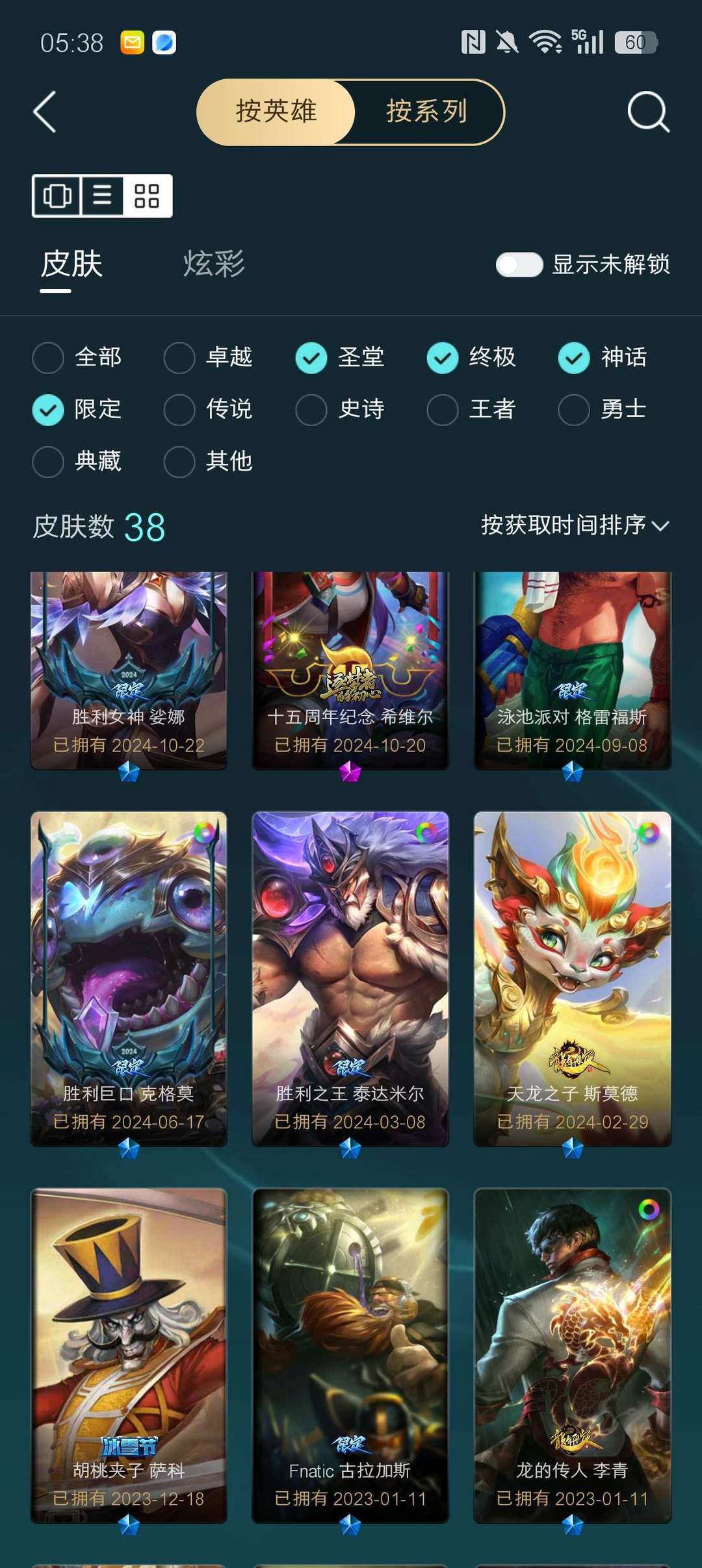The image size is (702, 1568).
Task: Open the 胜利巨口 克格莫 skin card
Action: pos(129,978)
